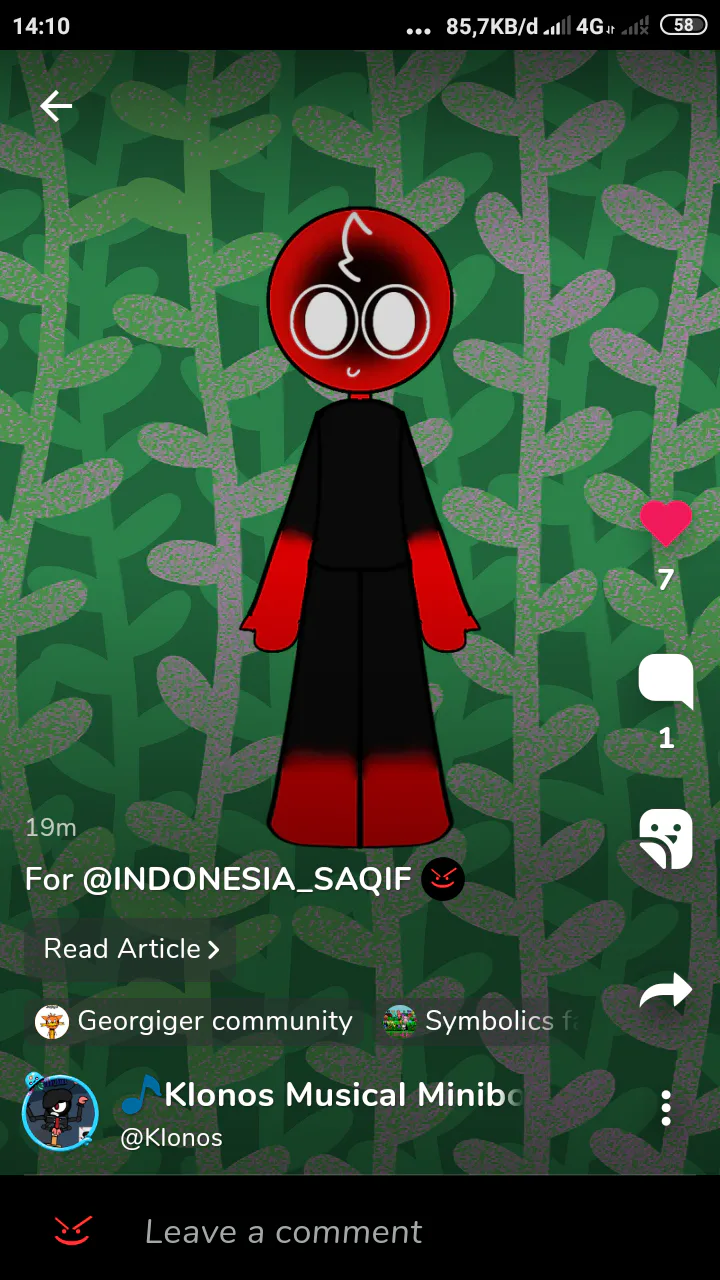This screenshot has width=720, height=1280.
Task: View Klonos profile avatar
Action: point(60,1112)
